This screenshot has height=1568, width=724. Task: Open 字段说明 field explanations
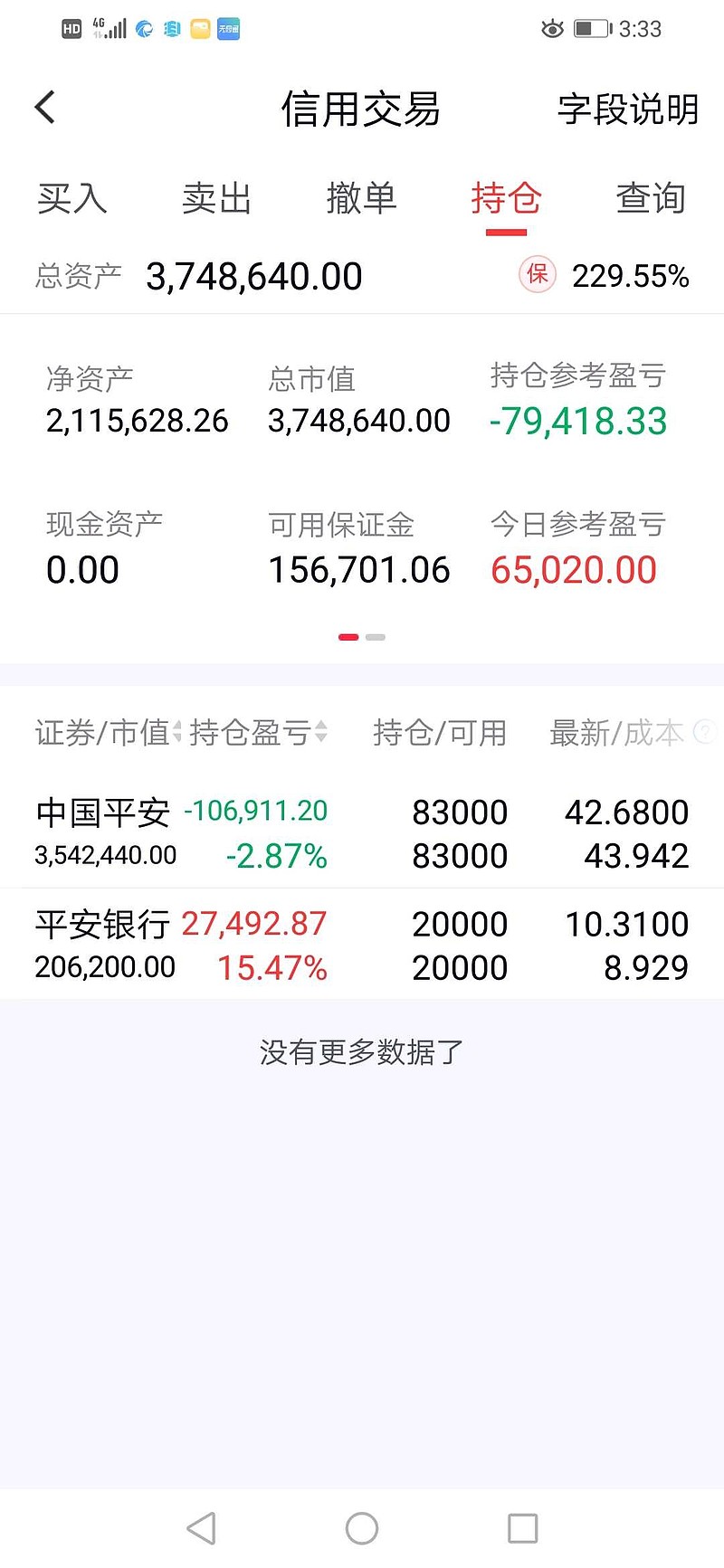pos(628,109)
